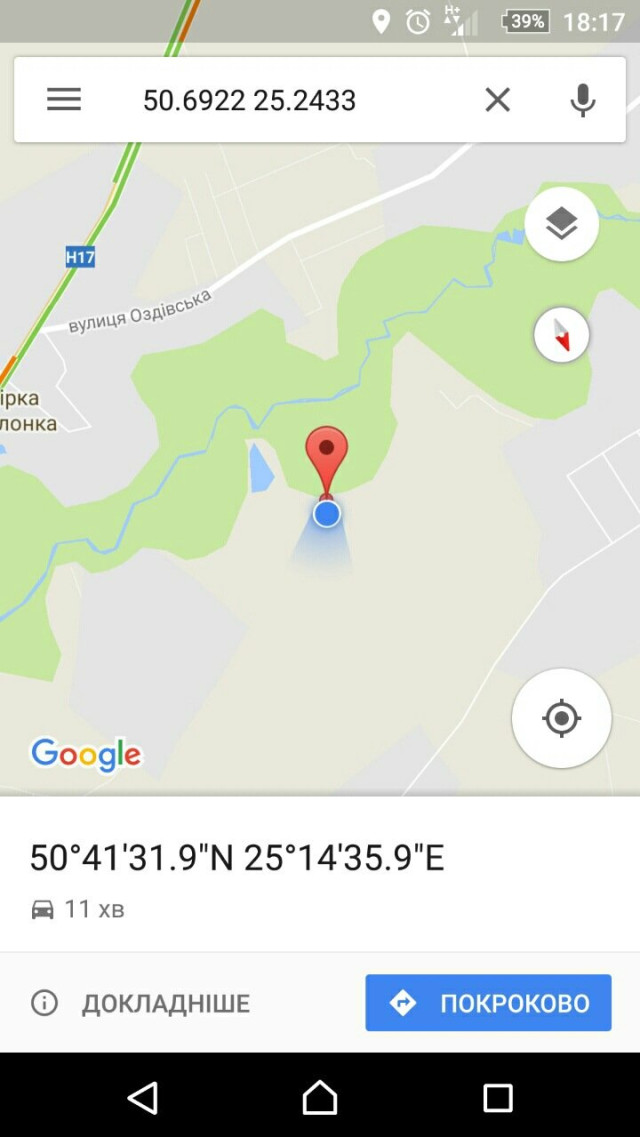Go back using the system back button
This screenshot has width=640, height=1137.
click(x=143, y=1098)
